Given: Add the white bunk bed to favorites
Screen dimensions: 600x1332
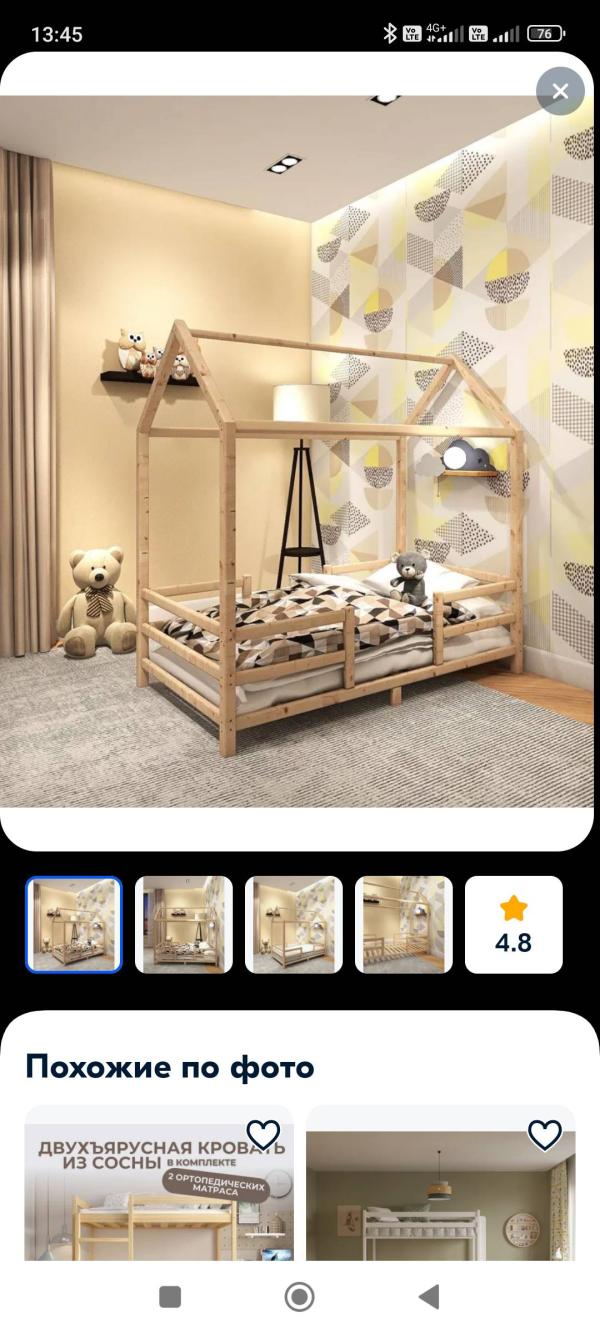Looking at the screenshot, I should [545, 1135].
